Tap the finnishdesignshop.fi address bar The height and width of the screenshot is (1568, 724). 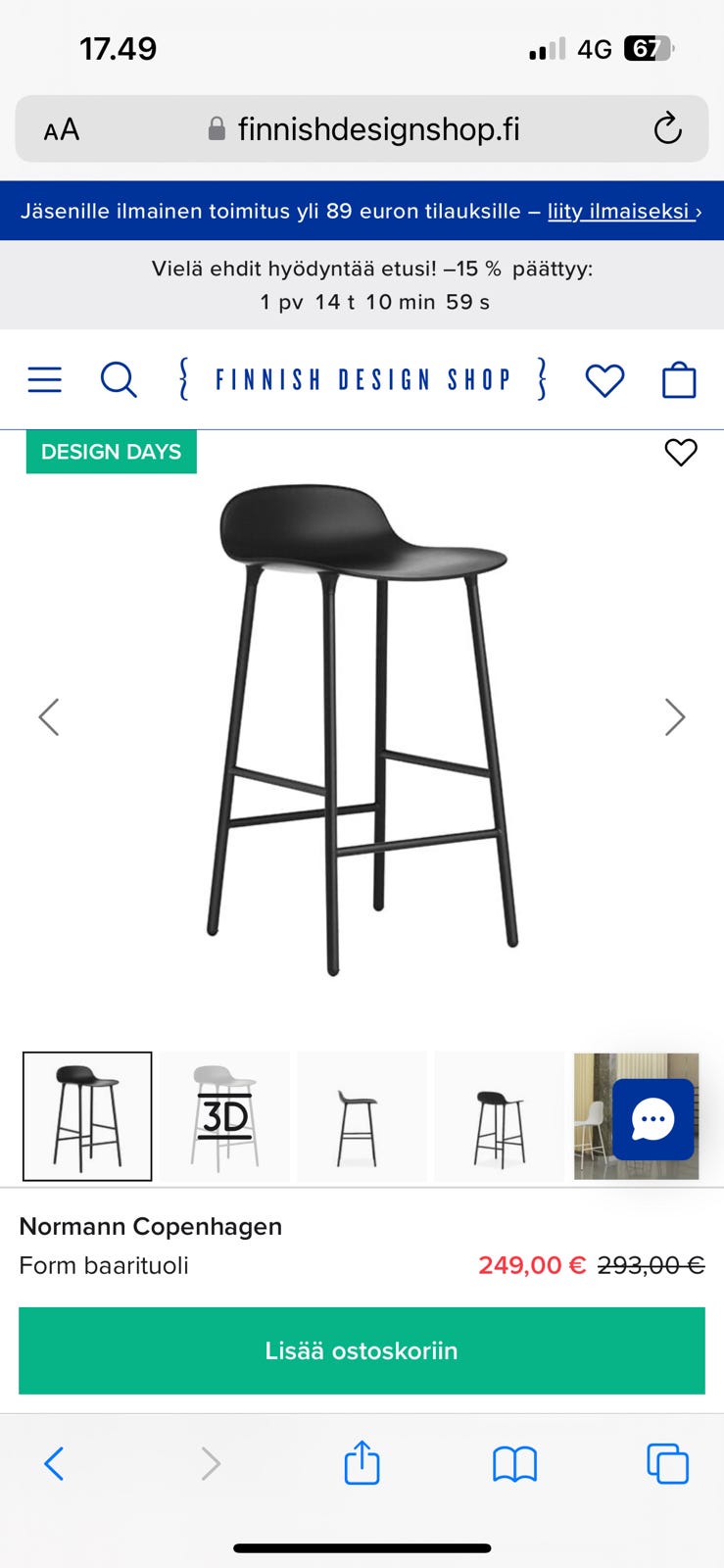(377, 129)
